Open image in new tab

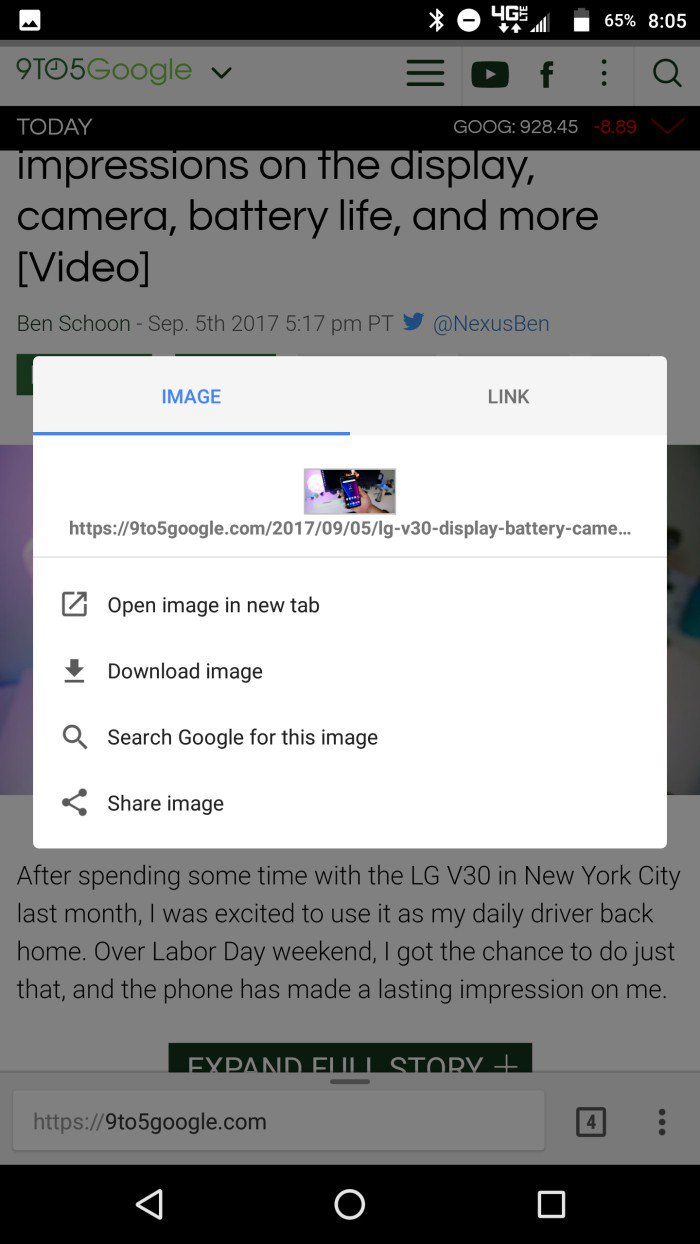point(213,605)
